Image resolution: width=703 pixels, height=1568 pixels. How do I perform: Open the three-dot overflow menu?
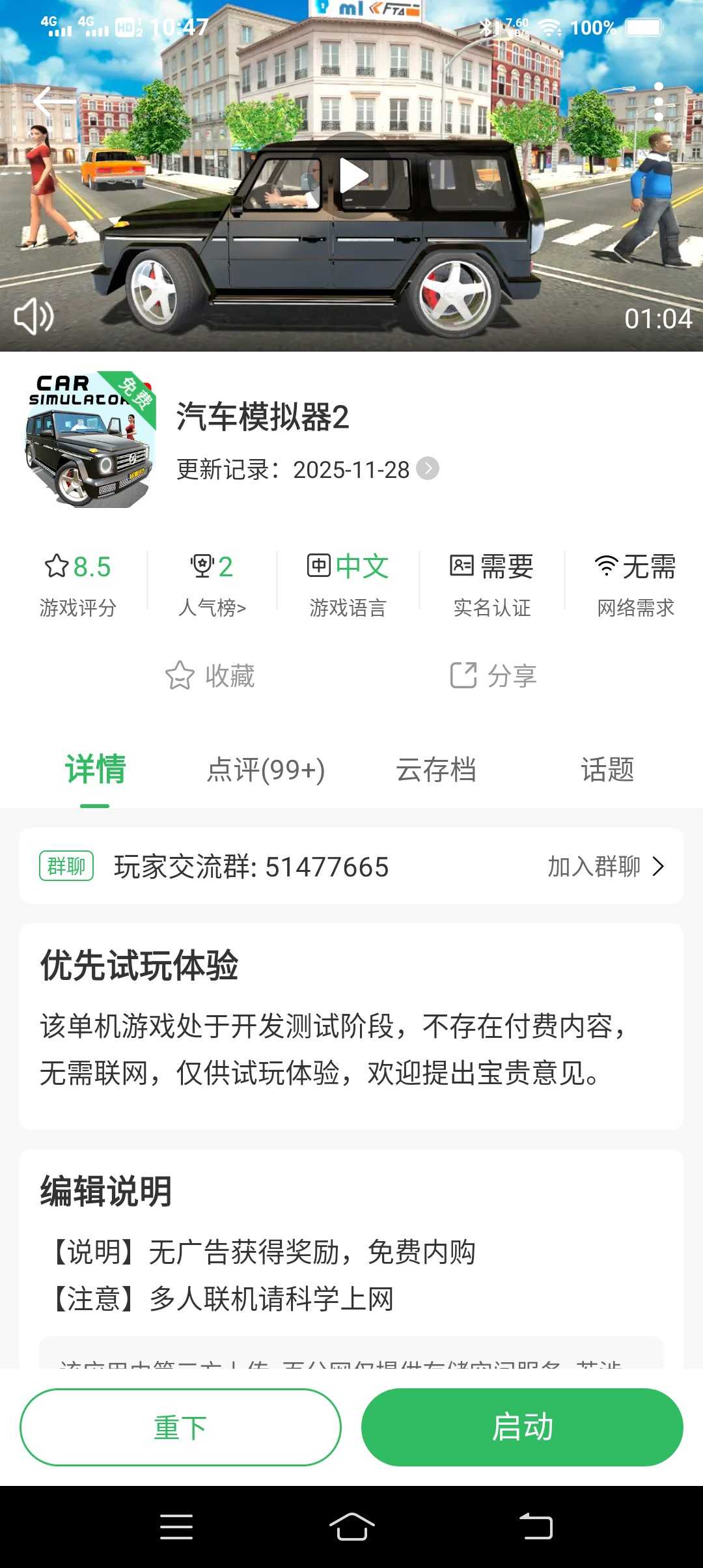[x=658, y=102]
